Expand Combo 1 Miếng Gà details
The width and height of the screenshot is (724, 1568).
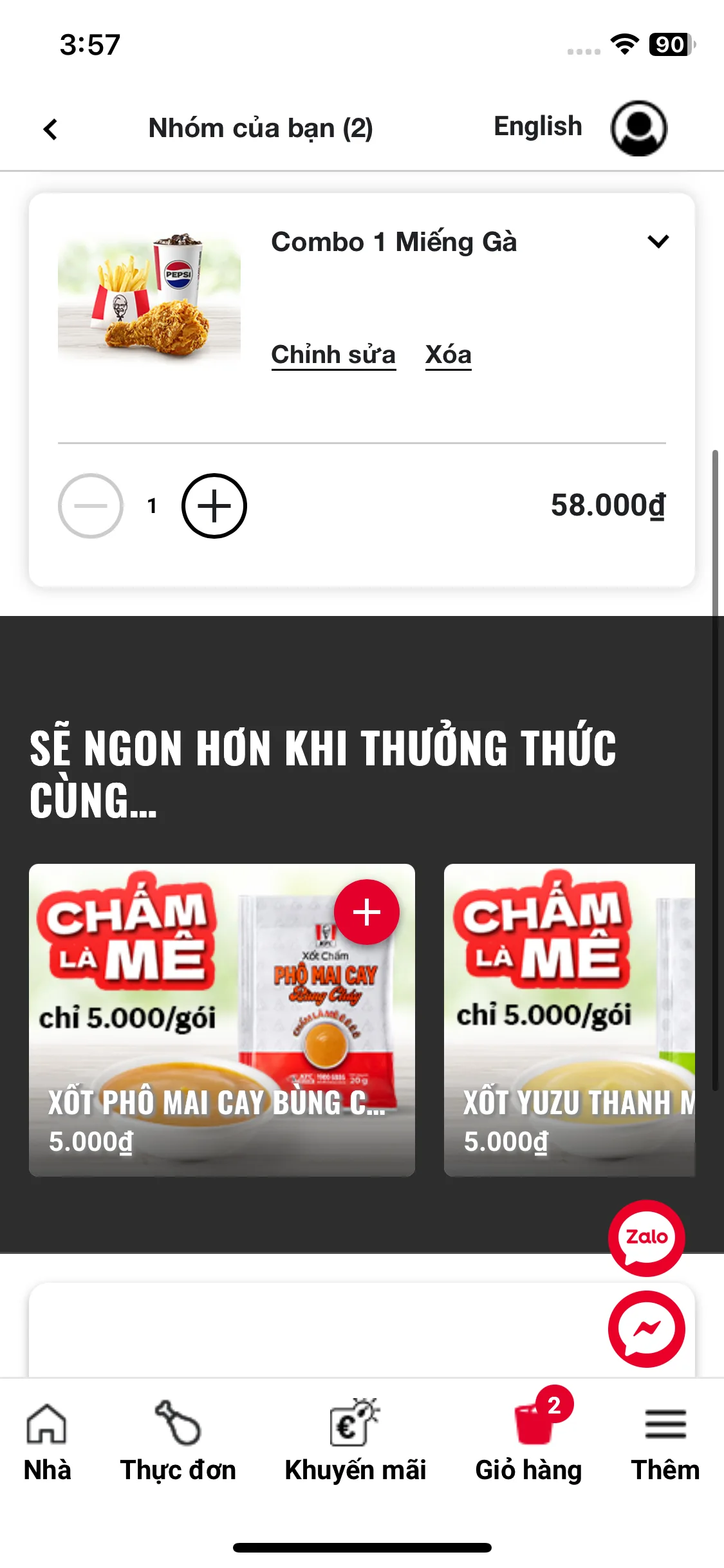click(658, 242)
